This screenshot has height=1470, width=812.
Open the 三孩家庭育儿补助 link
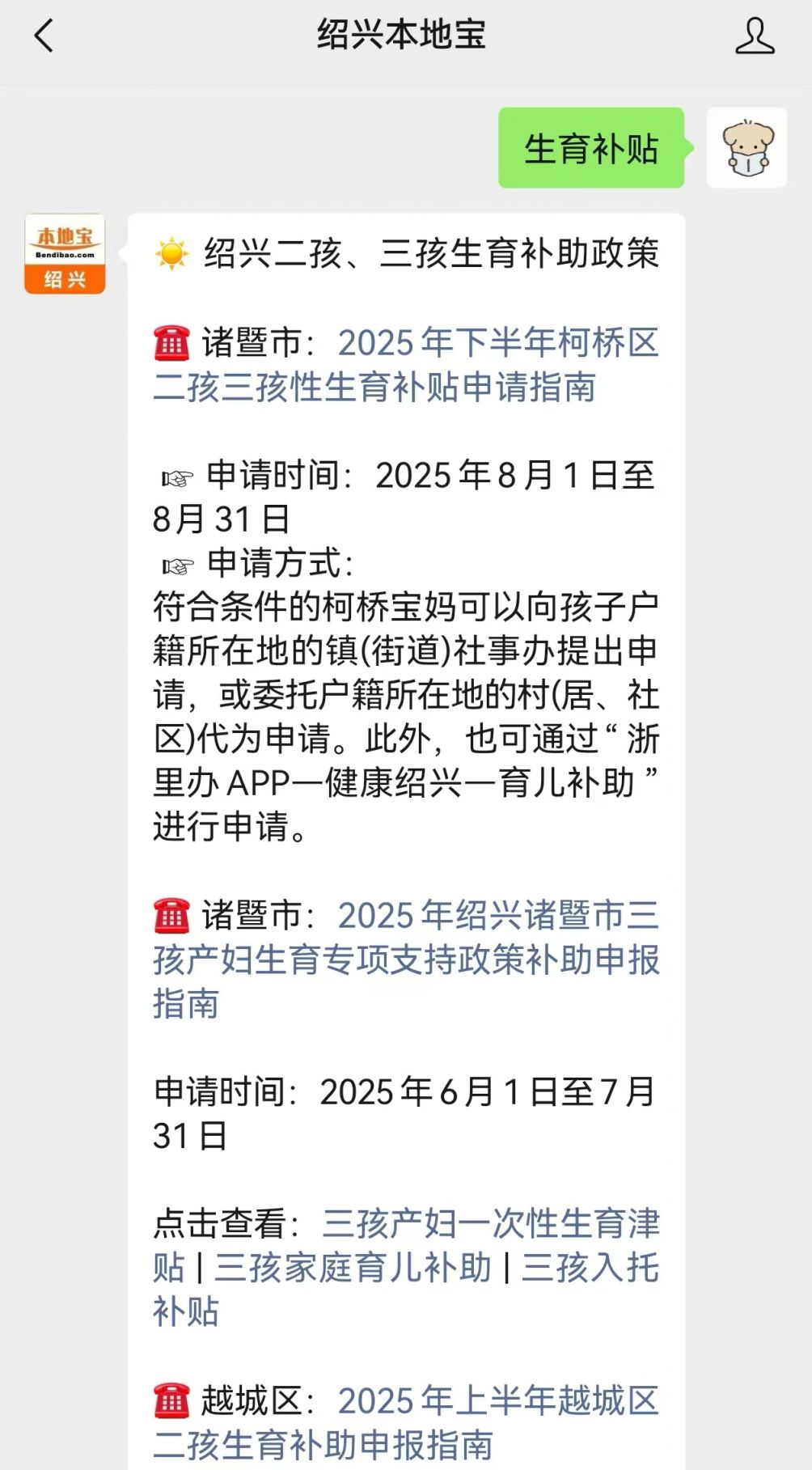(x=353, y=1267)
